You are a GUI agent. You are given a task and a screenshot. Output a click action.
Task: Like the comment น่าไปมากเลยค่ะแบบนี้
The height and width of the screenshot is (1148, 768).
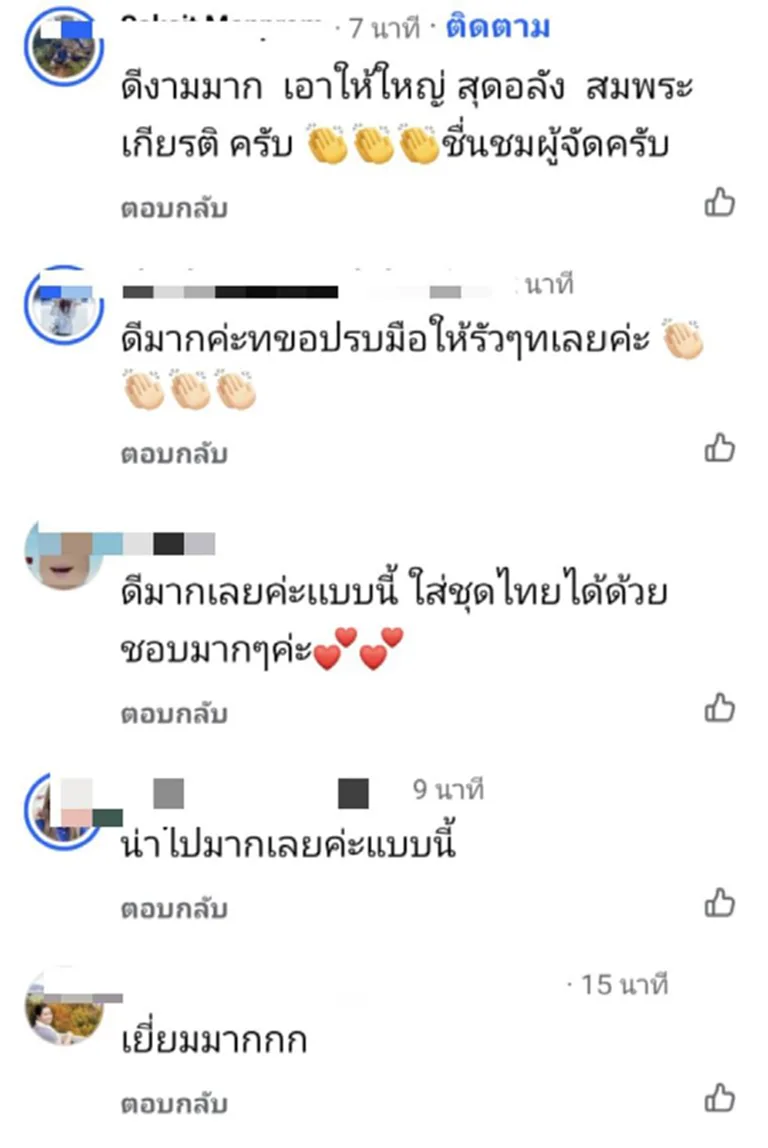click(x=720, y=903)
